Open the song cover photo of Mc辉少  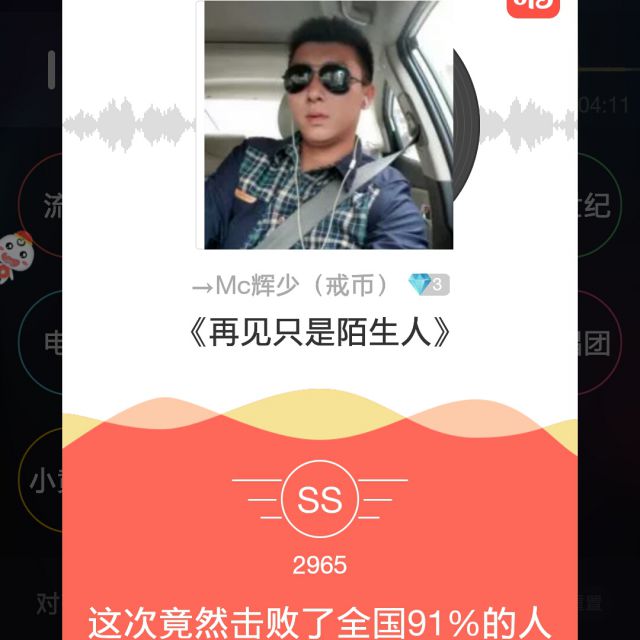(328, 125)
